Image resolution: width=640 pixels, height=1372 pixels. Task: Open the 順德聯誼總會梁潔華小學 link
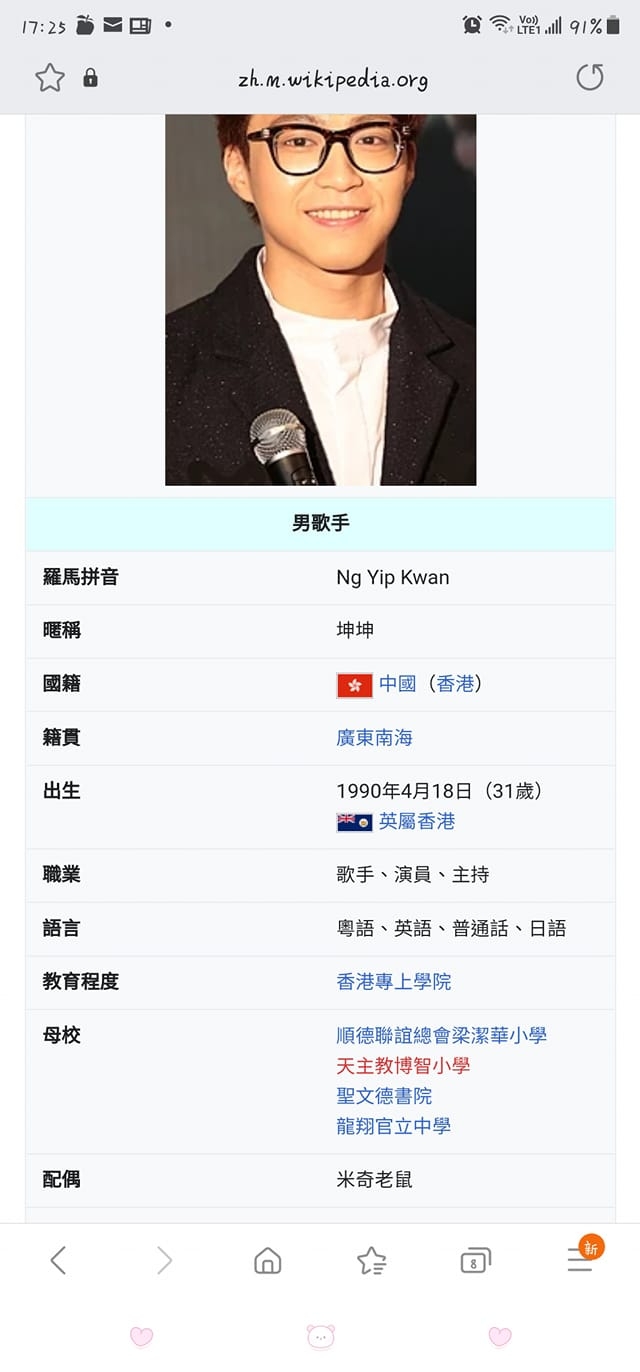click(441, 1035)
